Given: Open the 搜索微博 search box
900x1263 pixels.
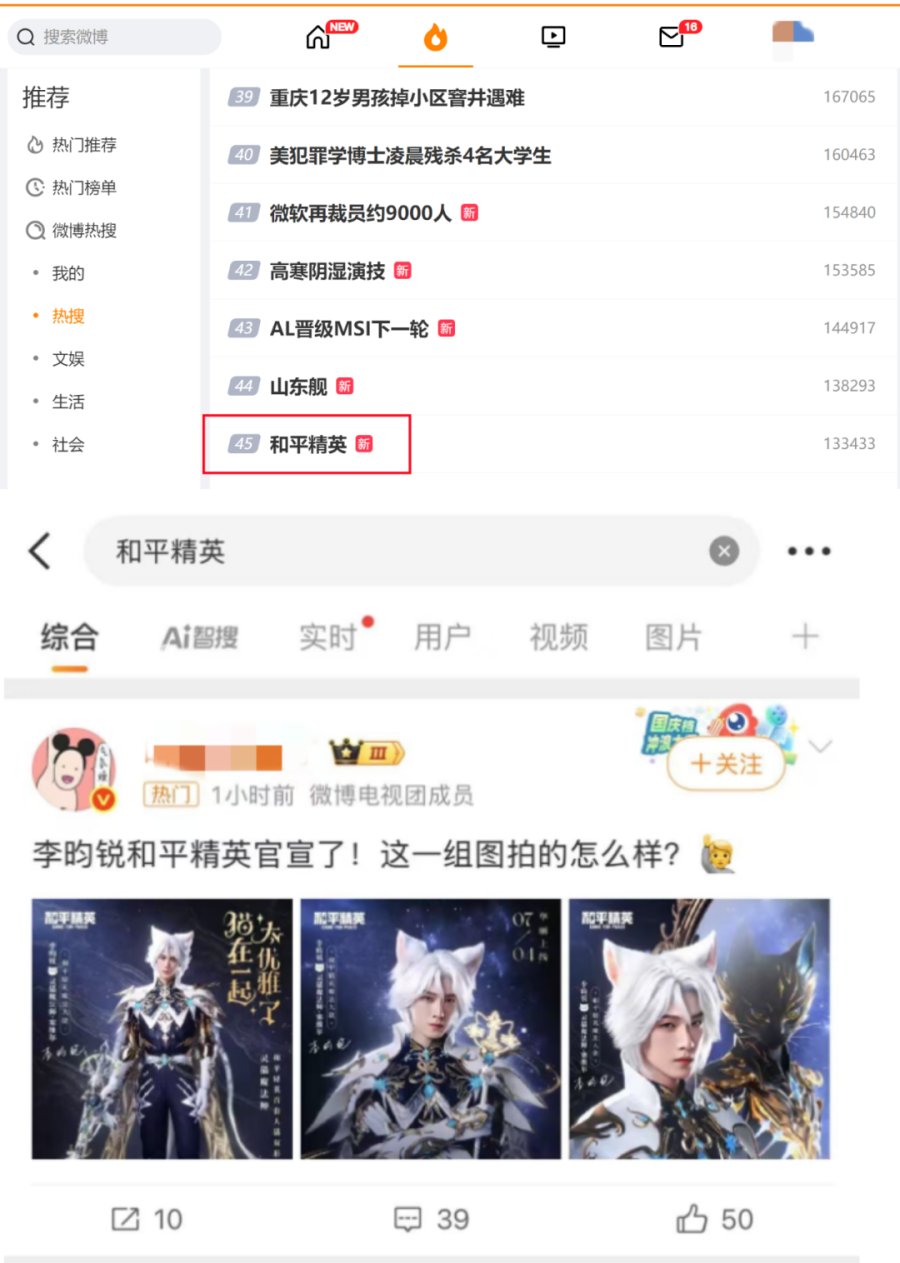Looking at the screenshot, I should 115,37.
